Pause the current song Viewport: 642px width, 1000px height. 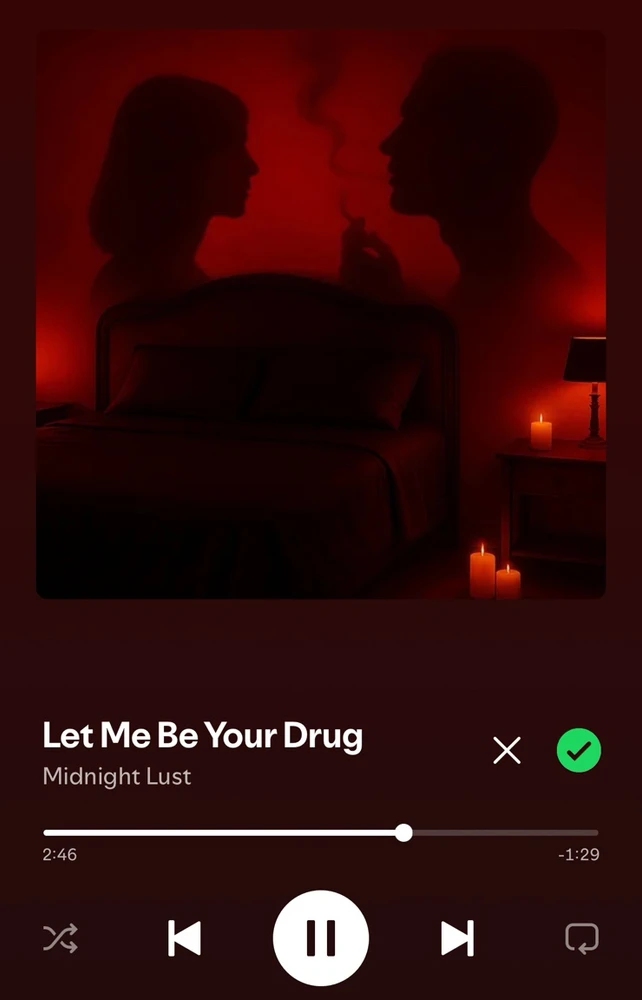(320, 938)
